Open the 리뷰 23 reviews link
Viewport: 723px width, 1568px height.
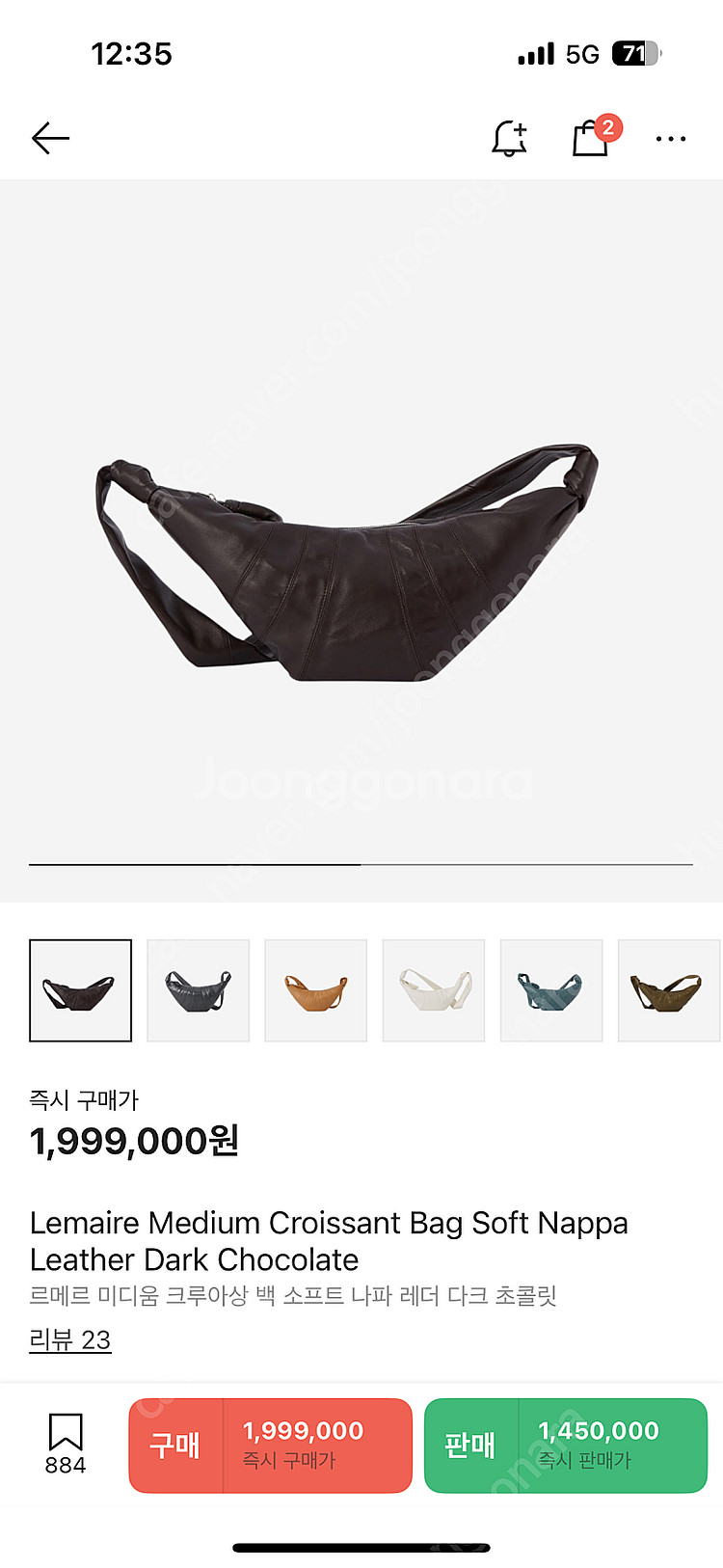tap(70, 1339)
